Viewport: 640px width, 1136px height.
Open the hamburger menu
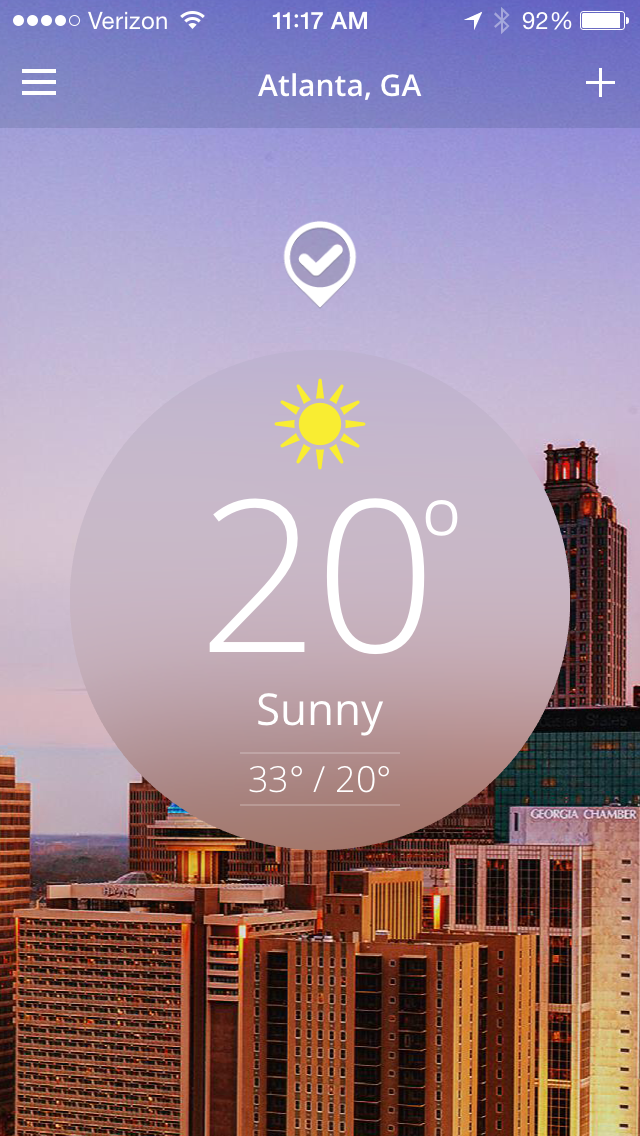click(x=39, y=84)
